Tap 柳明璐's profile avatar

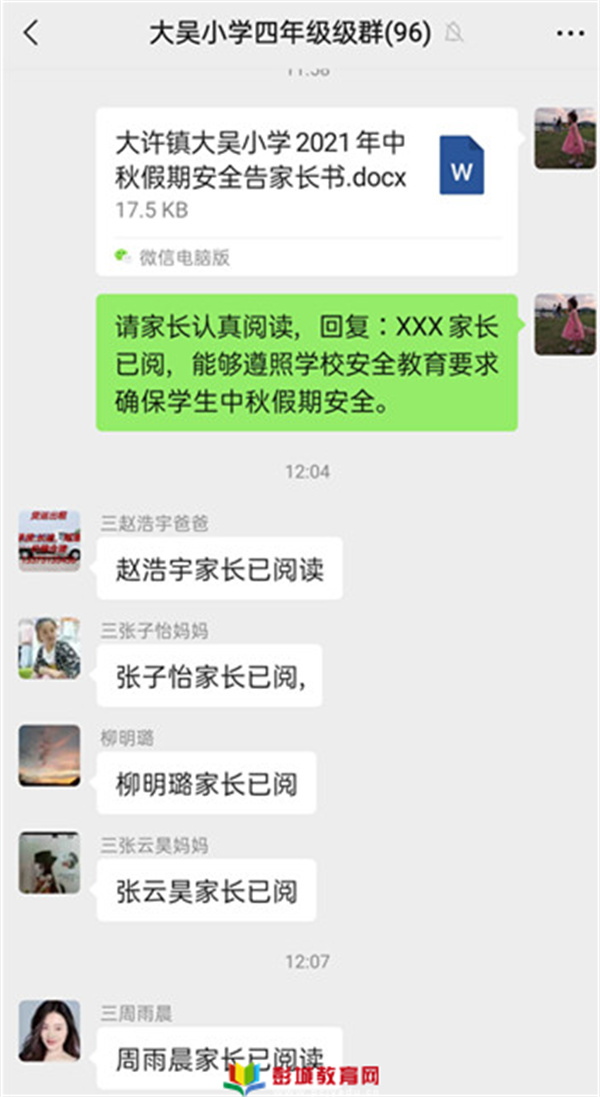(x=49, y=755)
